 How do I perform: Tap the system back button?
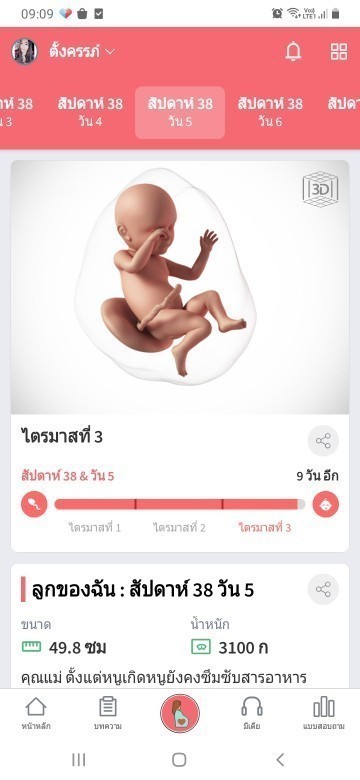pyautogui.click(x=280, y=760)
